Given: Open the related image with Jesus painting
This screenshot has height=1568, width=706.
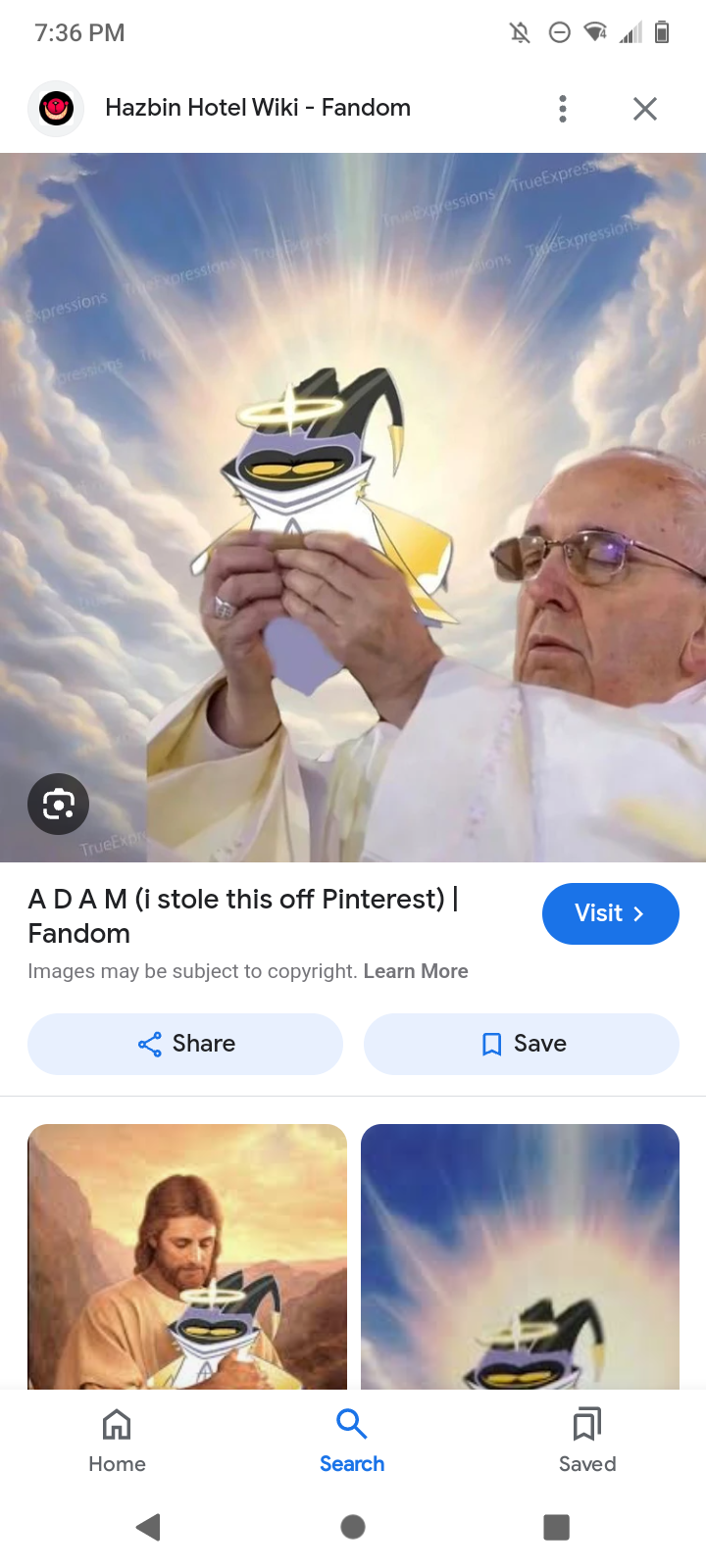Looking at the screenshot, I should click(187, 1256).
